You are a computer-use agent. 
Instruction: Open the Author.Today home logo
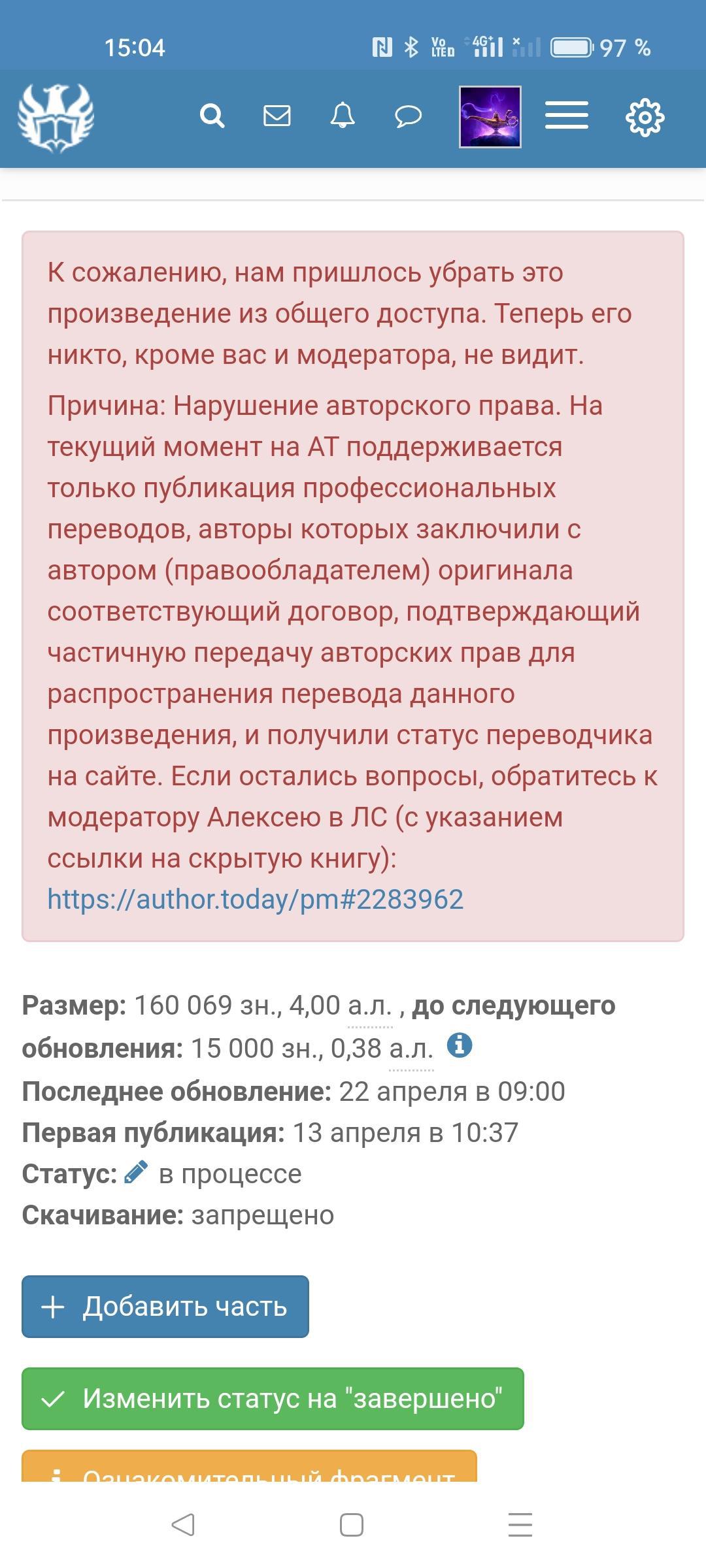click(x=56, y=118)
